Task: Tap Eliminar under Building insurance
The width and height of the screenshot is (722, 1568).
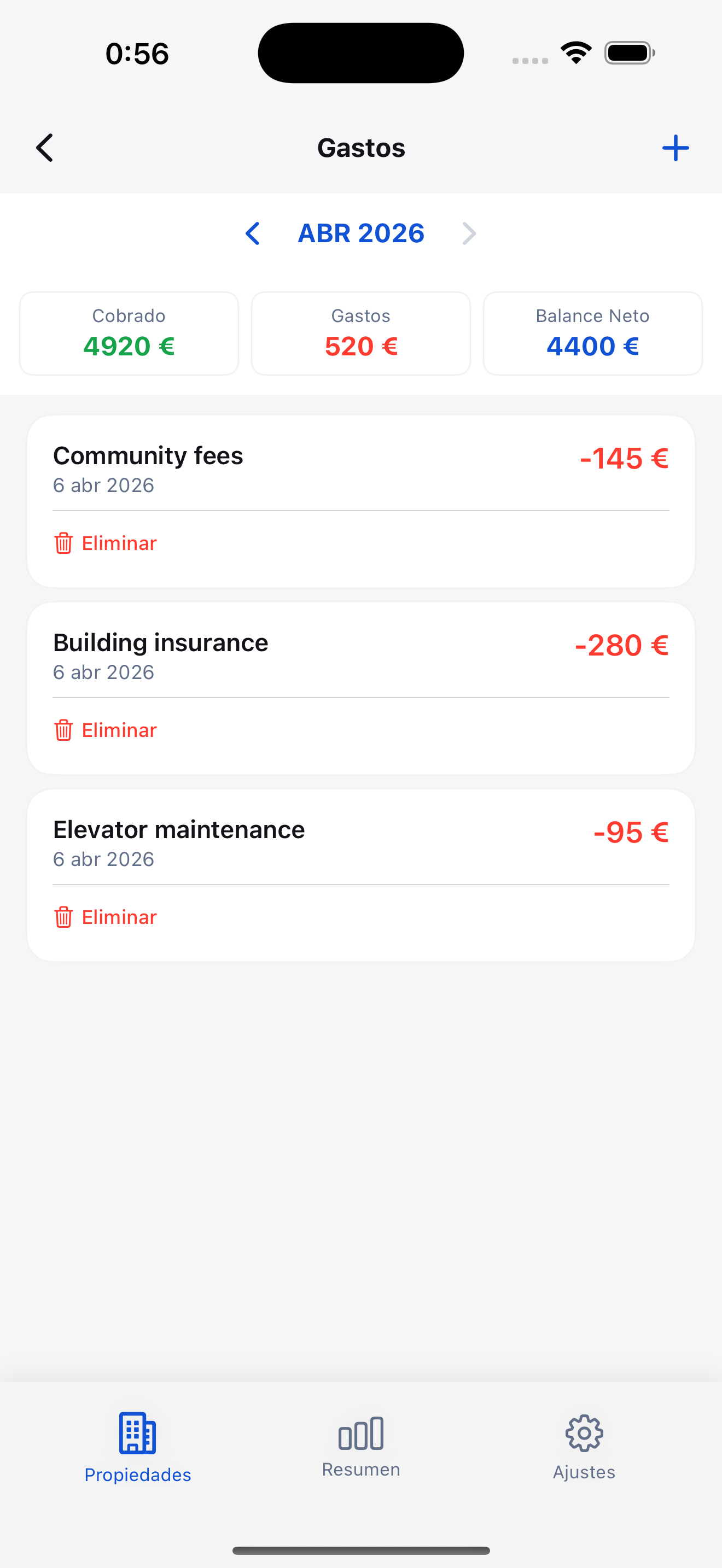Action: [119, 729]
